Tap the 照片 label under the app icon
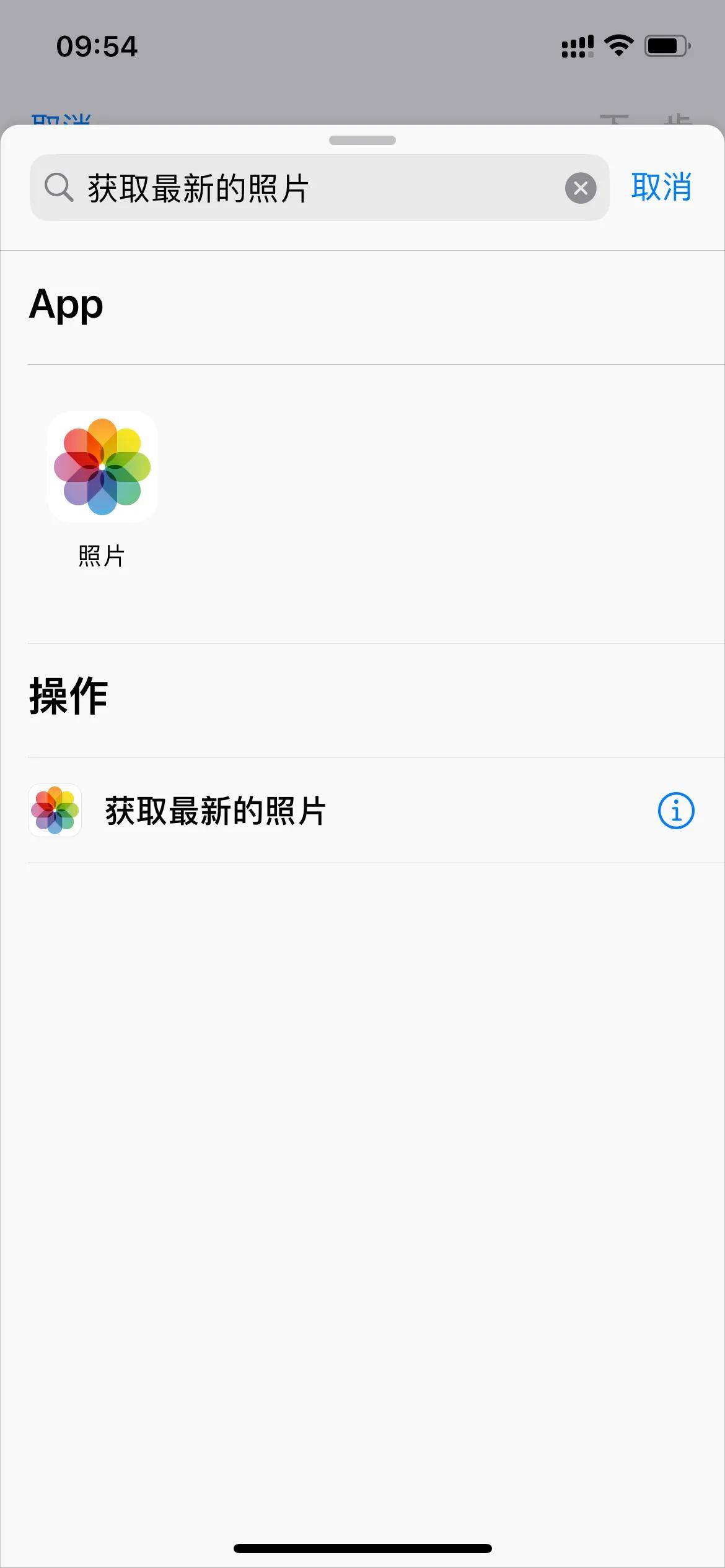 pos(102,557)
